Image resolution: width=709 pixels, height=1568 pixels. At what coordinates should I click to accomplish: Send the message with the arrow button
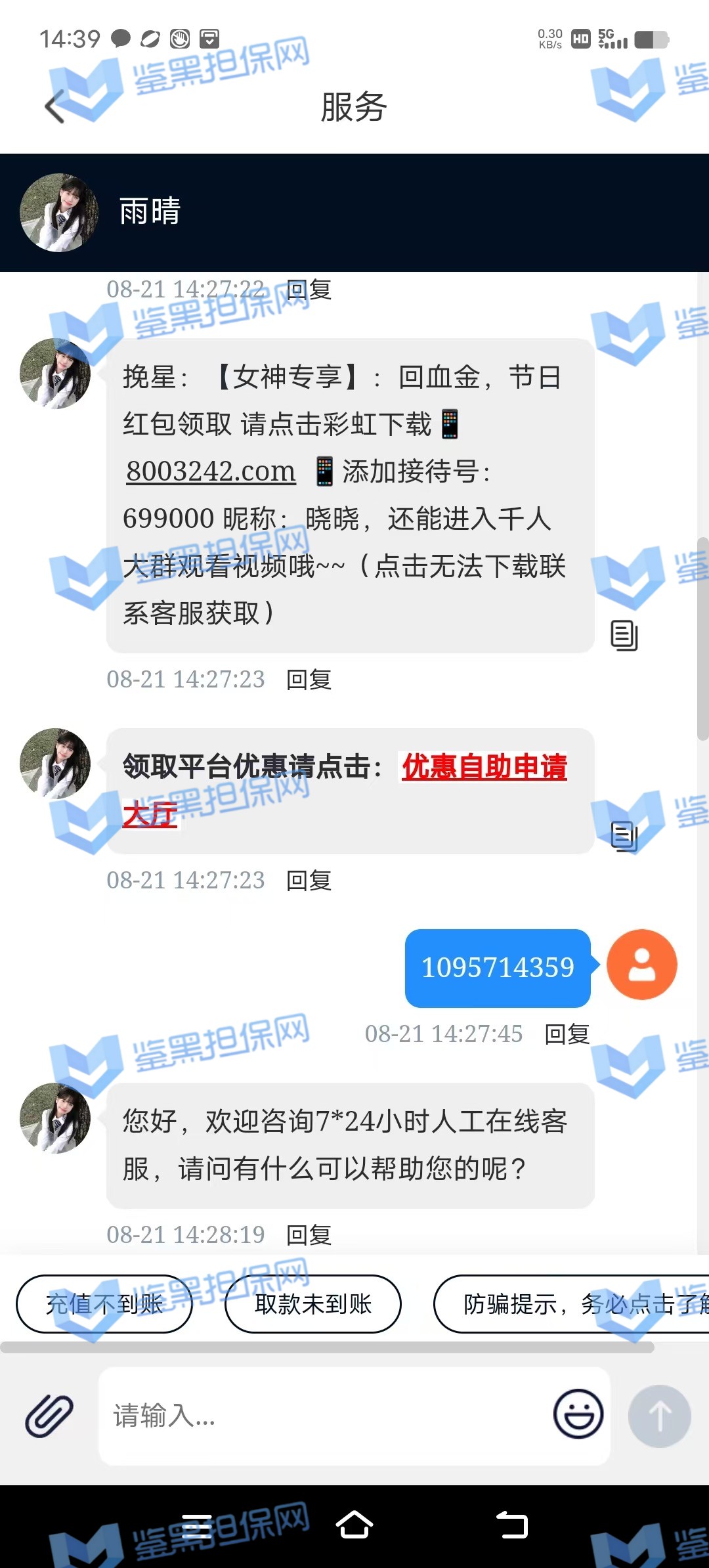[659, 1416]
